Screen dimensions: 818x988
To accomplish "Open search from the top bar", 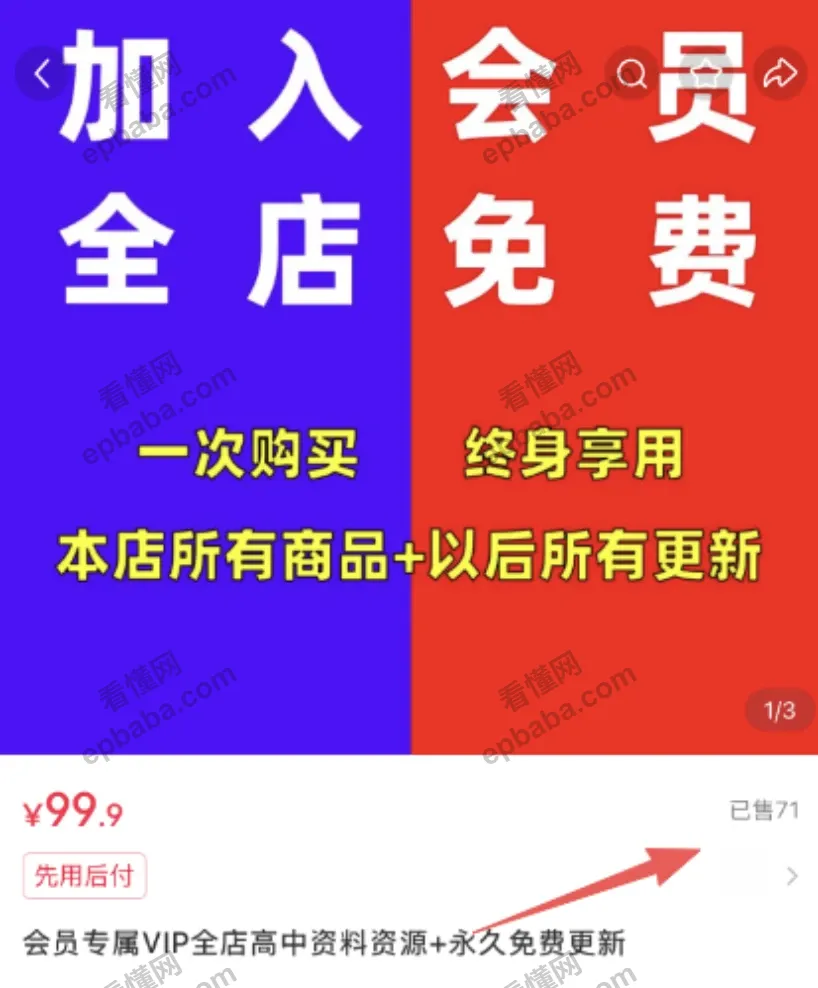I will pyautogui.click(x=632, y=73).
